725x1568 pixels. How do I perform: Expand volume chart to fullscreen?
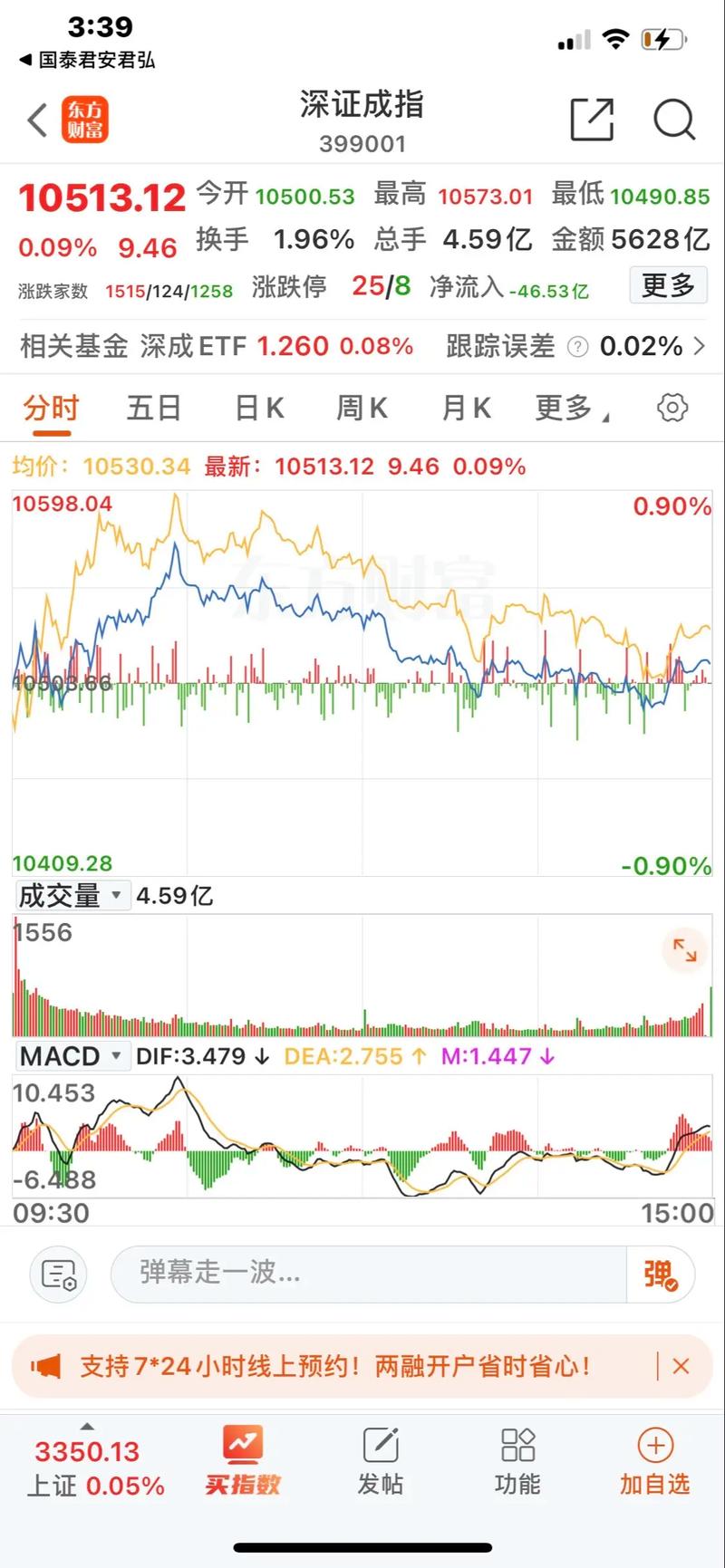click(x=685, y=949)
